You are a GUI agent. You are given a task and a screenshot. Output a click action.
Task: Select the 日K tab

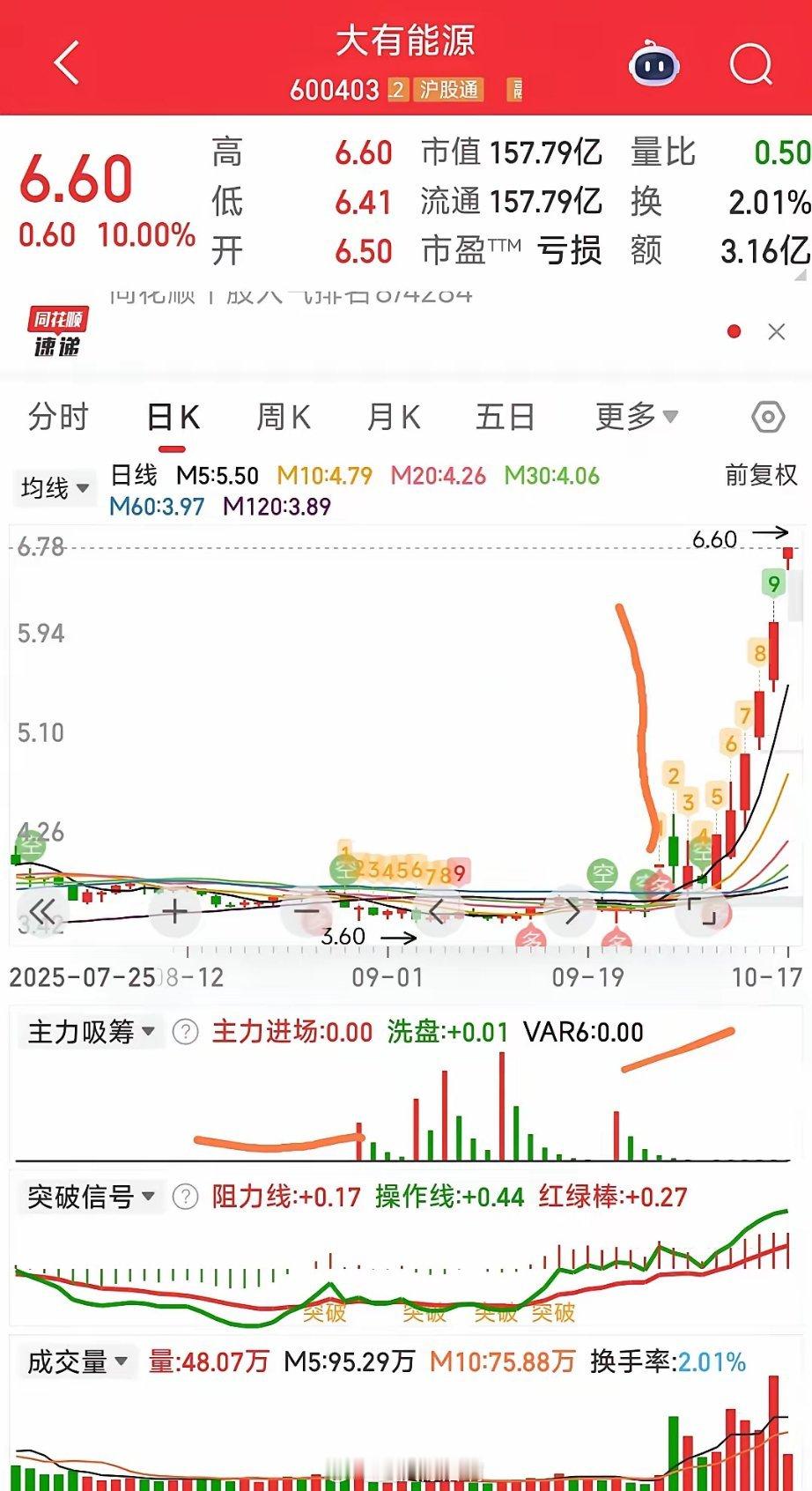173,417
